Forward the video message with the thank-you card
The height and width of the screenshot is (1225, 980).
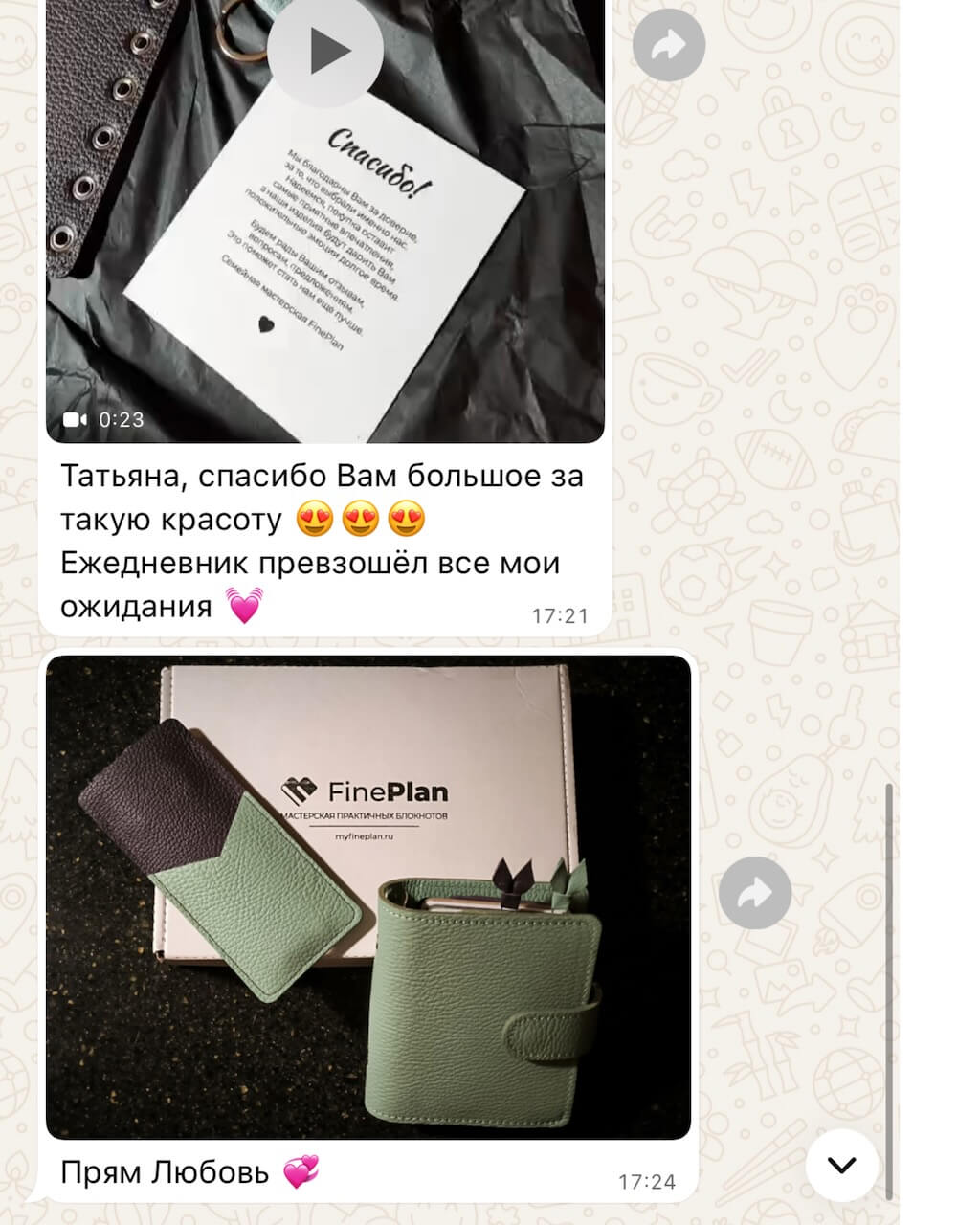[x=670, y=44]
